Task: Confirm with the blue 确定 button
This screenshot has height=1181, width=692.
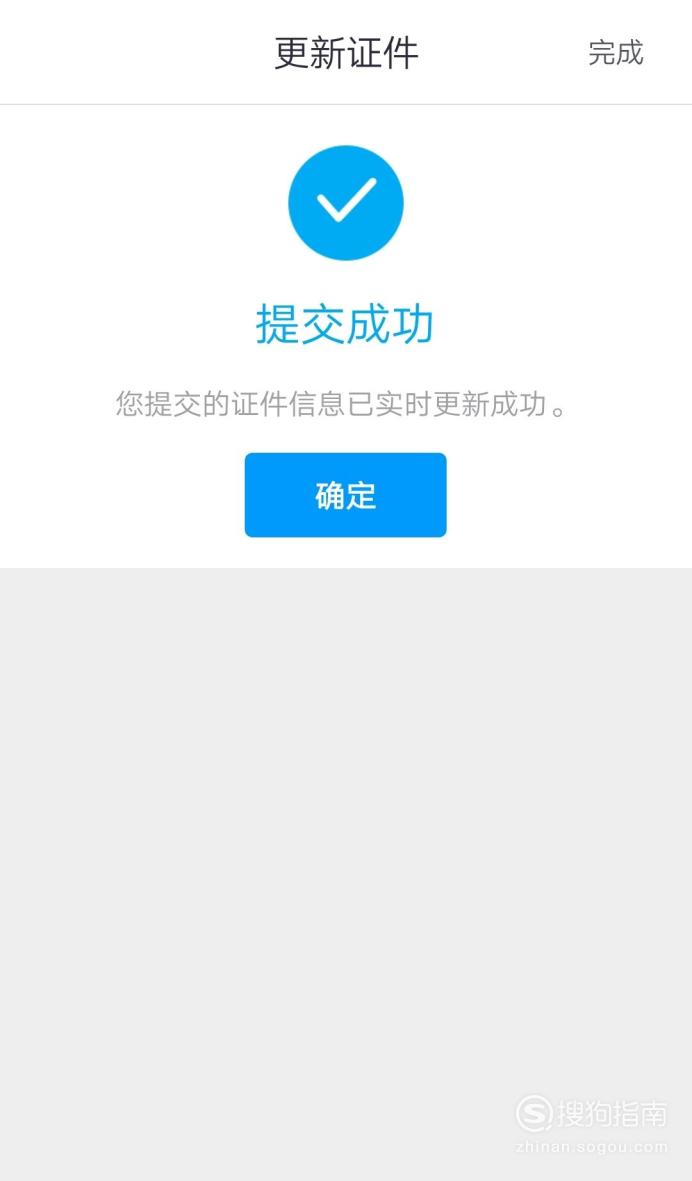Action: (346, 495)
